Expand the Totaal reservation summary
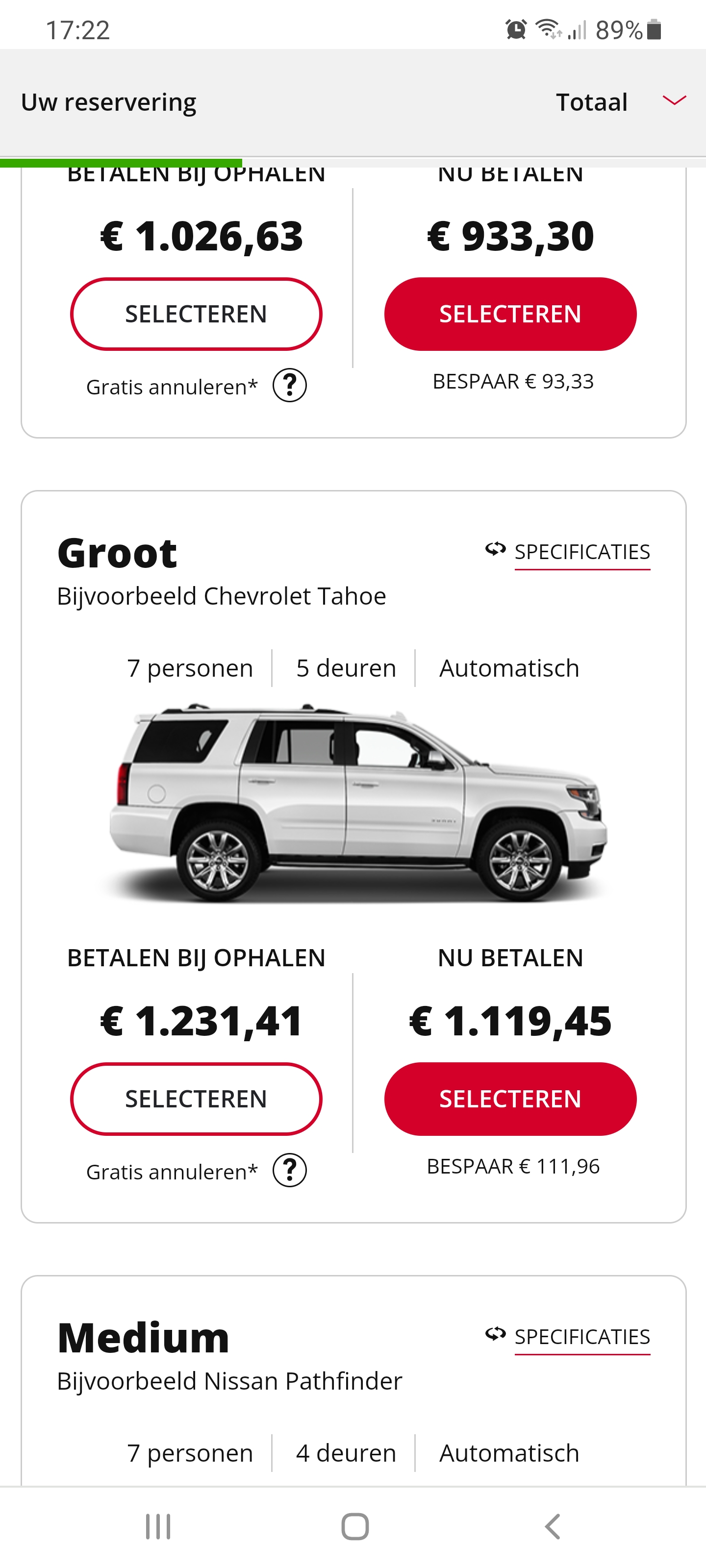706x1568 pixels. (x=673, y=101)
